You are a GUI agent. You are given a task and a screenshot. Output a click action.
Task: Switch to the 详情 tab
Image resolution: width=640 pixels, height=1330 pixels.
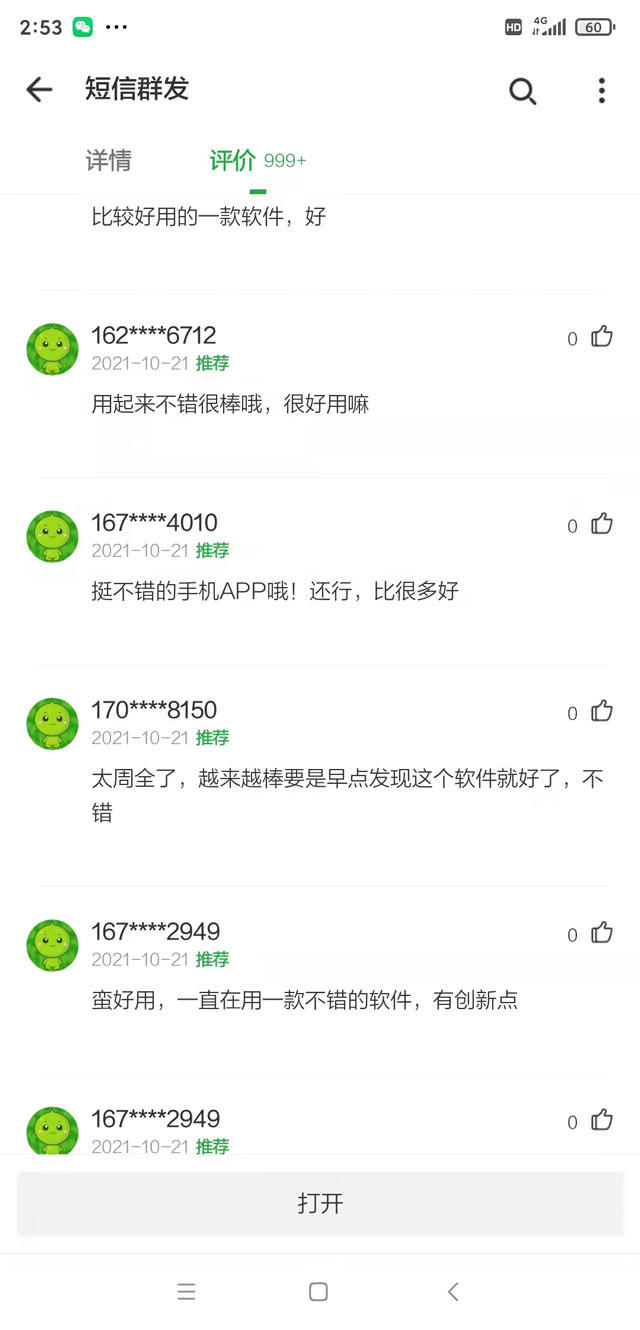[x=108, y=160]
